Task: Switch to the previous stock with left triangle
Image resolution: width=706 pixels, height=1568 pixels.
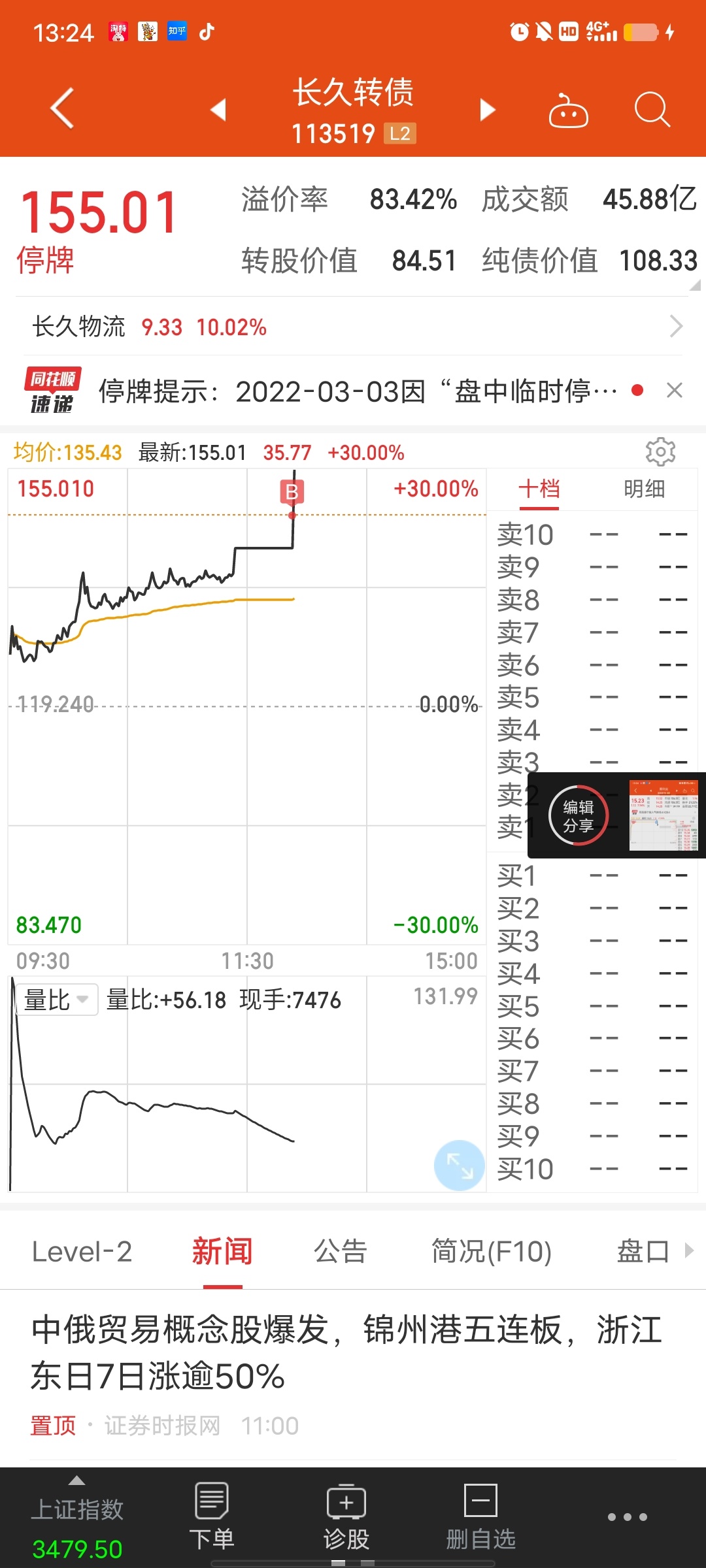Action: tap(218, 110)
